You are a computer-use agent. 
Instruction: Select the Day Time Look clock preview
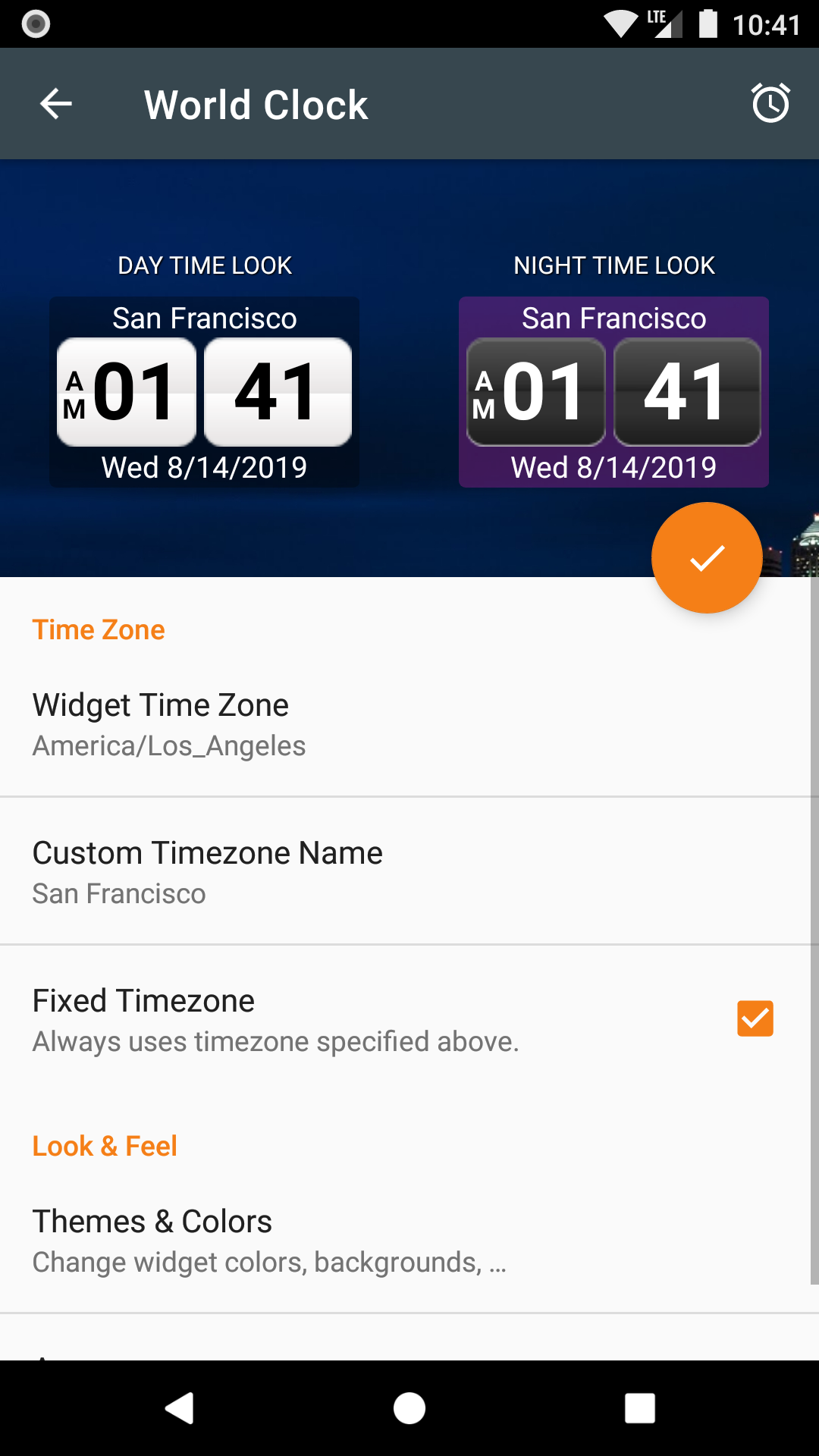point(203,392)
